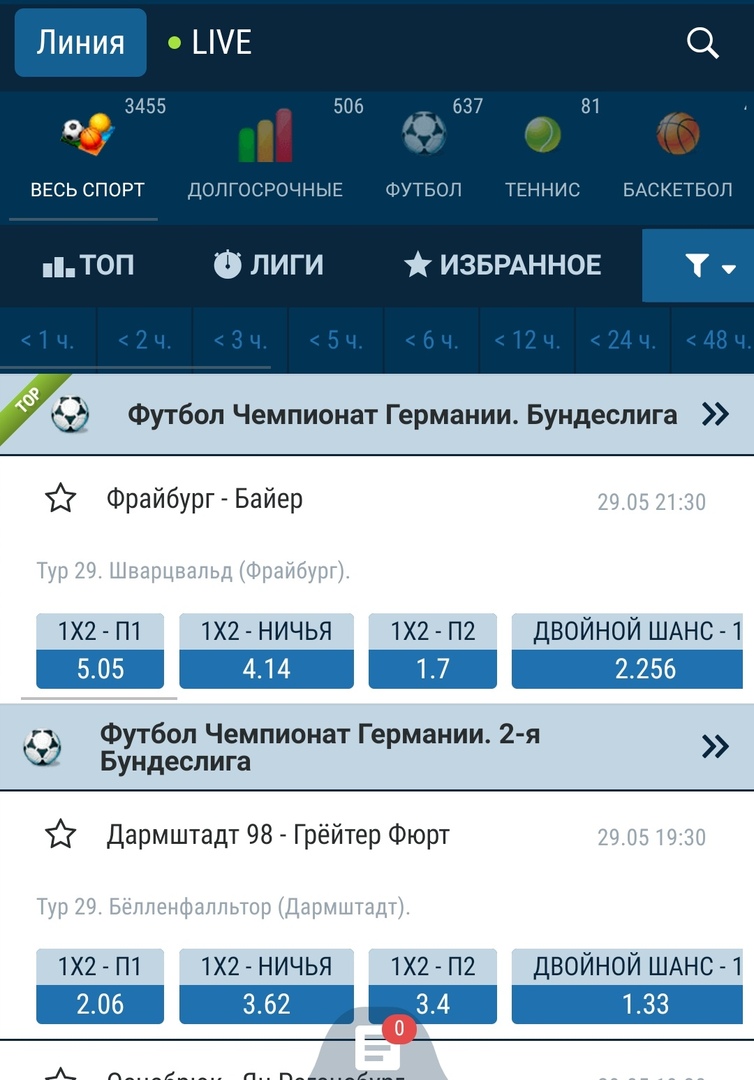Expand the Бундеслига league via double chevron

[x=714, y=413]
